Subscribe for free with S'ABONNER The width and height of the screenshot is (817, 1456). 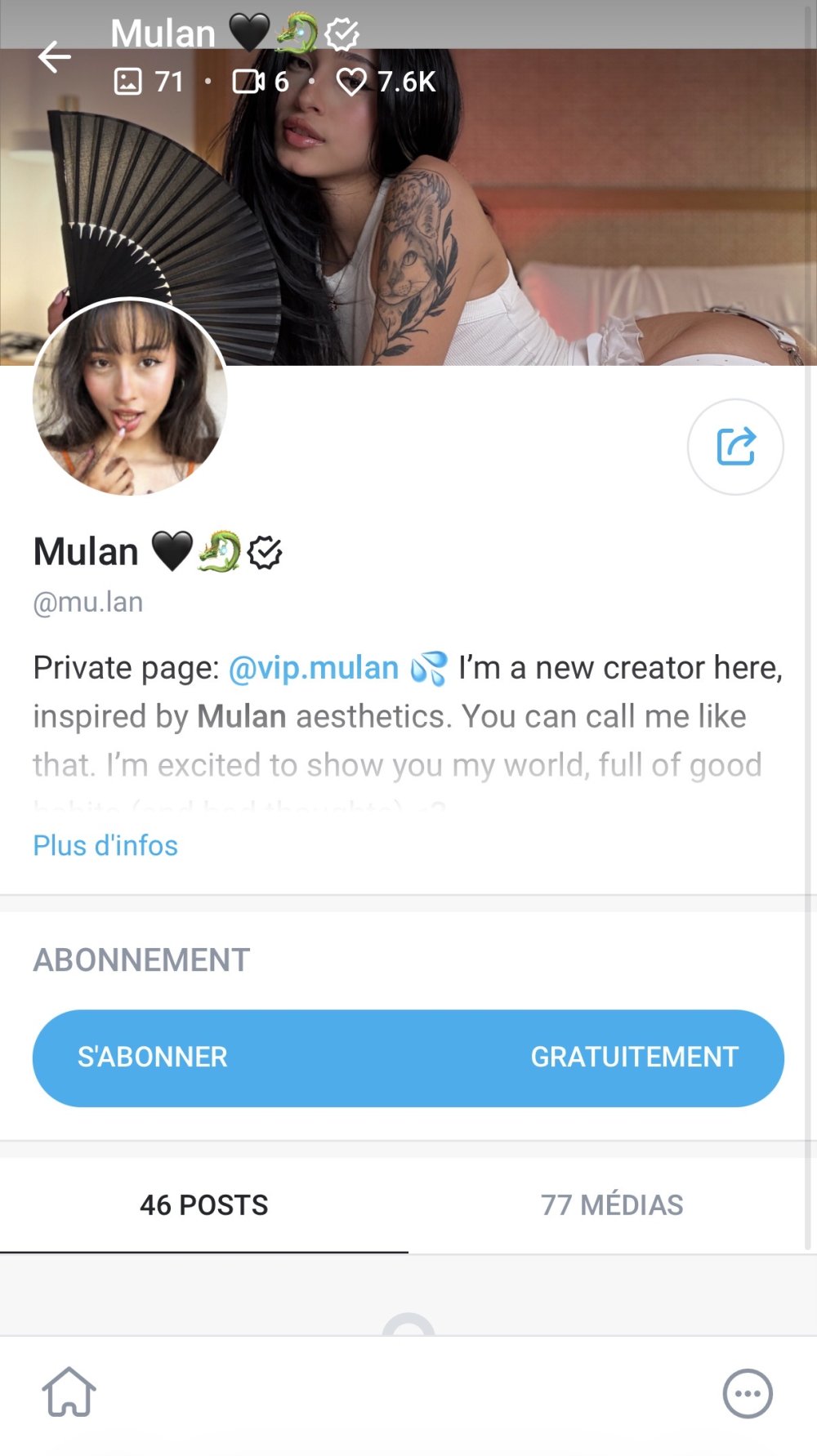408,1057
